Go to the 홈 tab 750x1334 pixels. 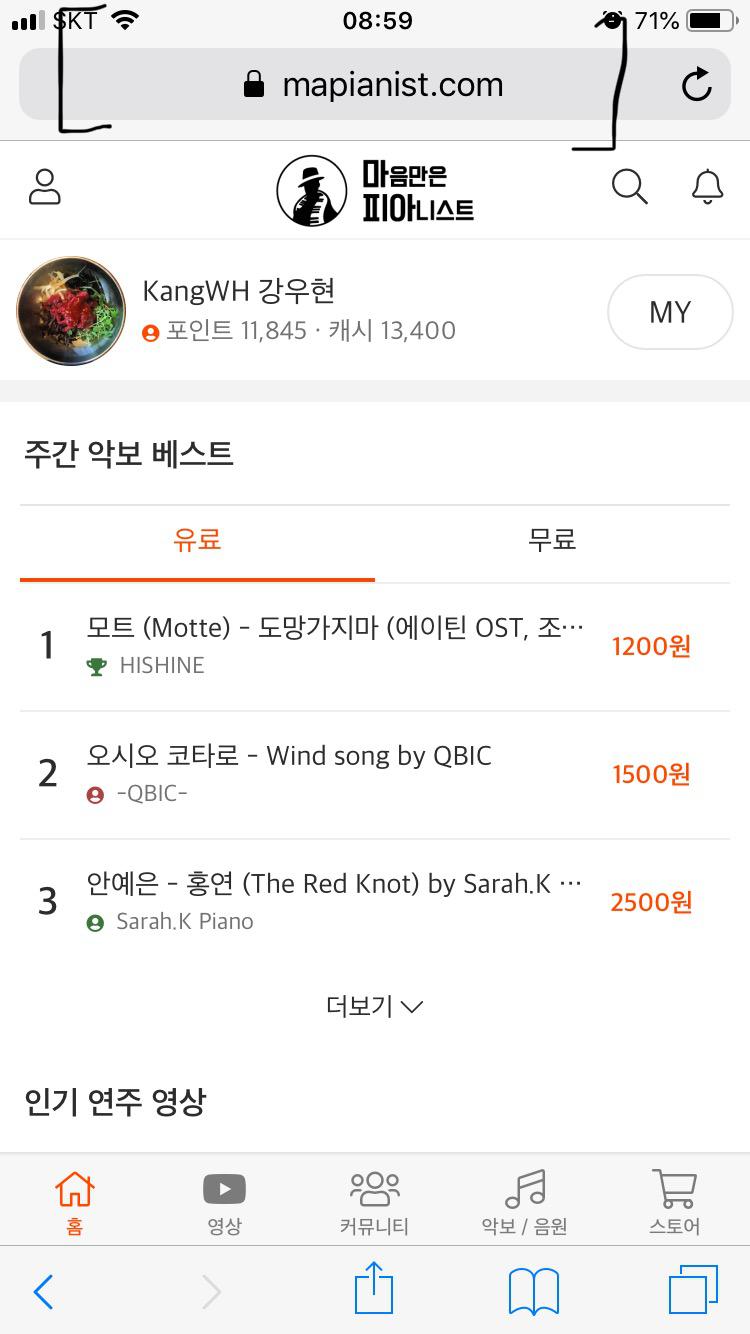pos(75,1201)
